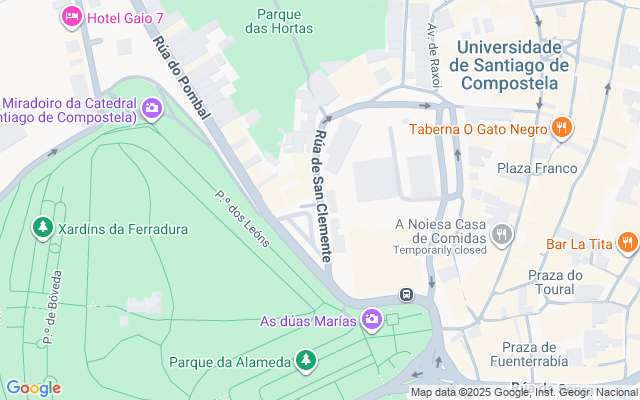Select the Miradoiro da Catedral photo spot pin
Image resolution: width=640 pixels, height=400 pixels.
[x=152, y=108]
